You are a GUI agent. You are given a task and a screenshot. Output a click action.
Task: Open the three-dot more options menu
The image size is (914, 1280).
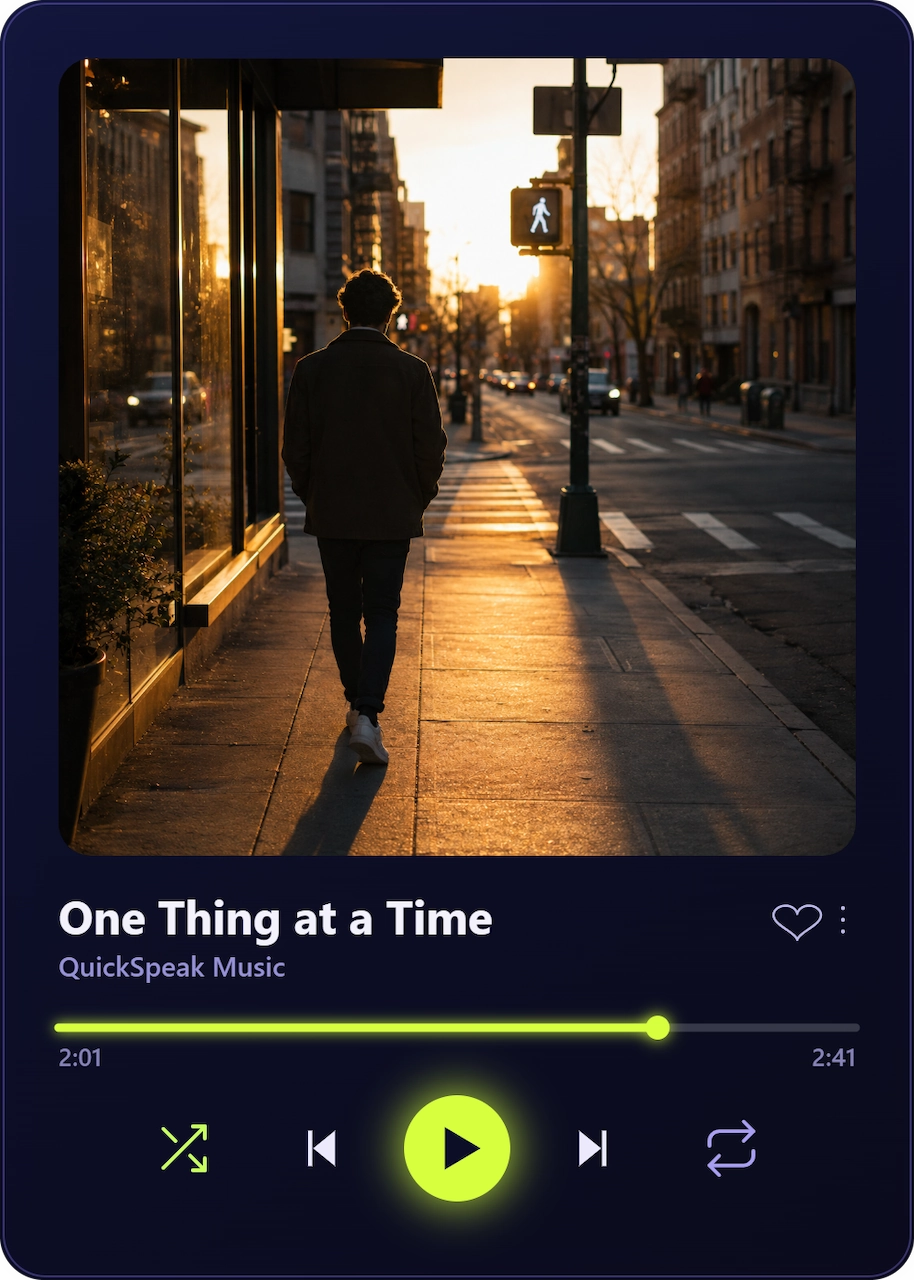click(843, 920)
